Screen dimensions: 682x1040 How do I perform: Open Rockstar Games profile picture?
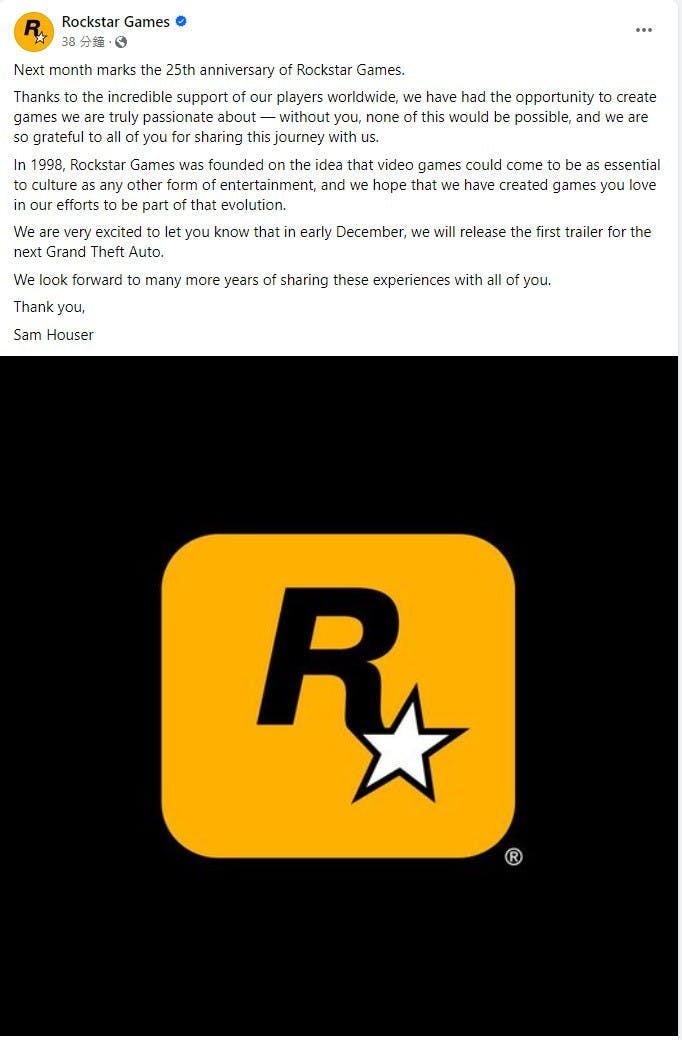tap(33, 31)
